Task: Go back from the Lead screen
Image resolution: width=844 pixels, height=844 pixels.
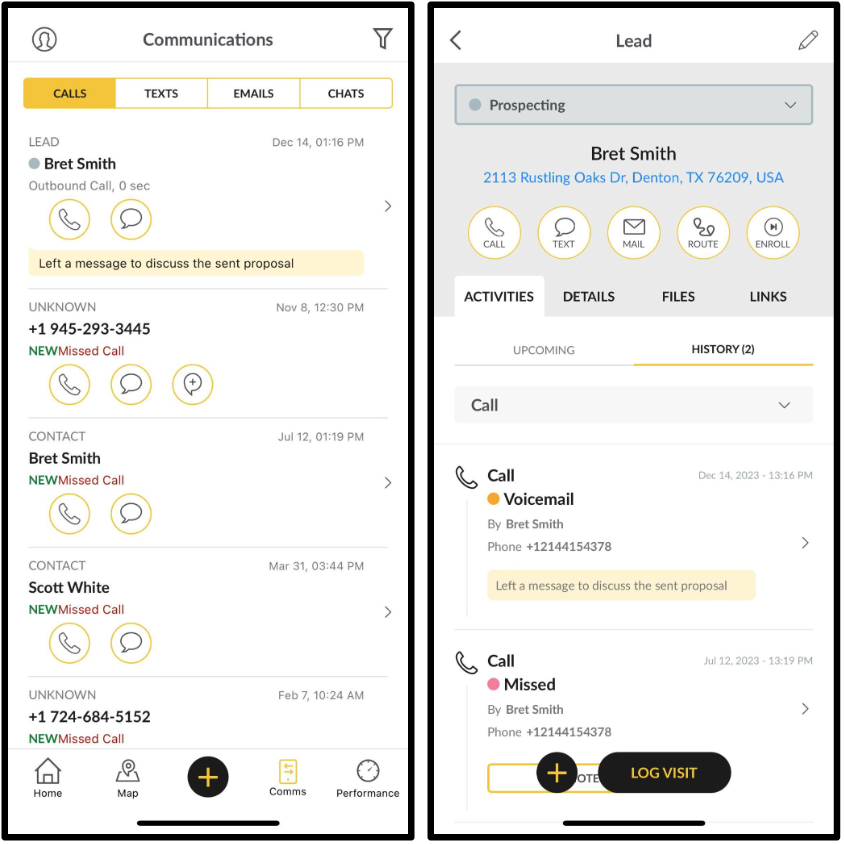Action: tap(456, 40)
